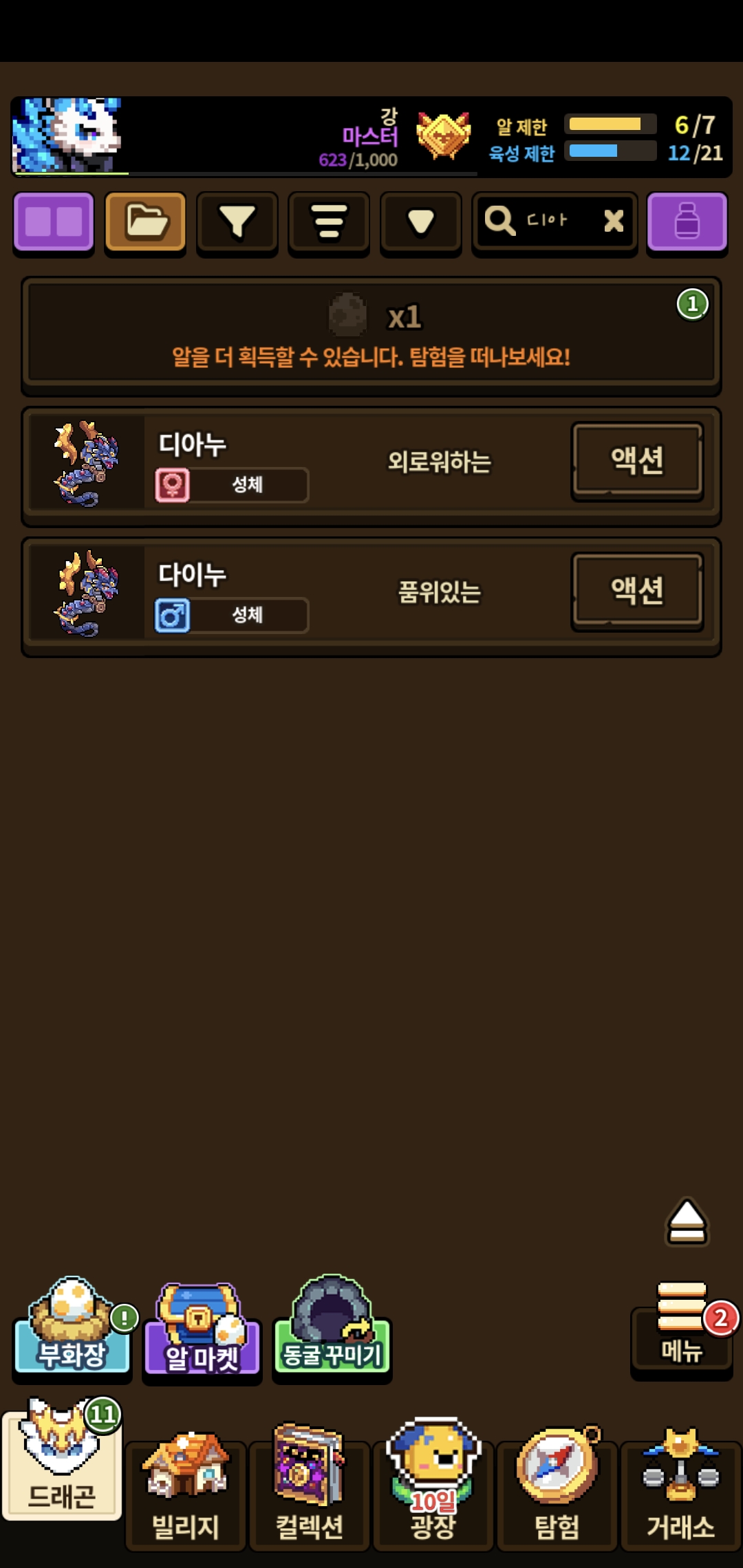The height and width of the screenshot is (1568, 743).
Task: Tap the eject-shaped collapse arrow above 메뉴
Action: [687, 1221]
